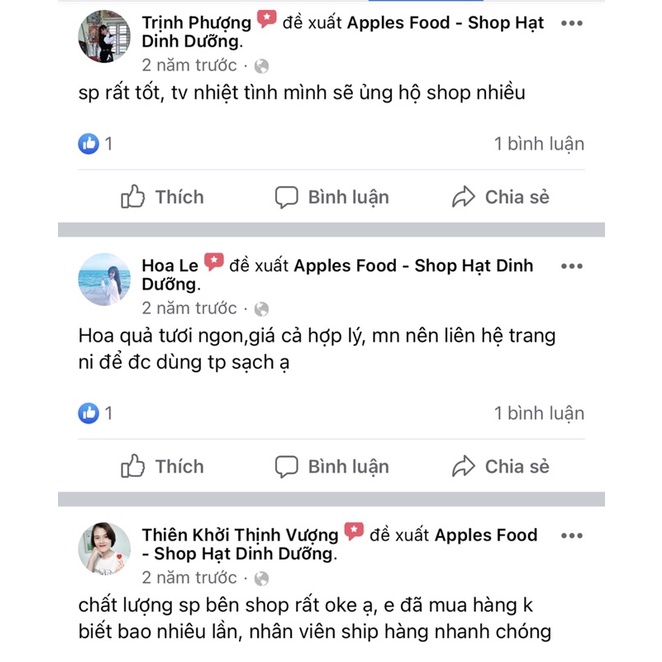Open Hoa Le's profile name link

pos(170,266)
